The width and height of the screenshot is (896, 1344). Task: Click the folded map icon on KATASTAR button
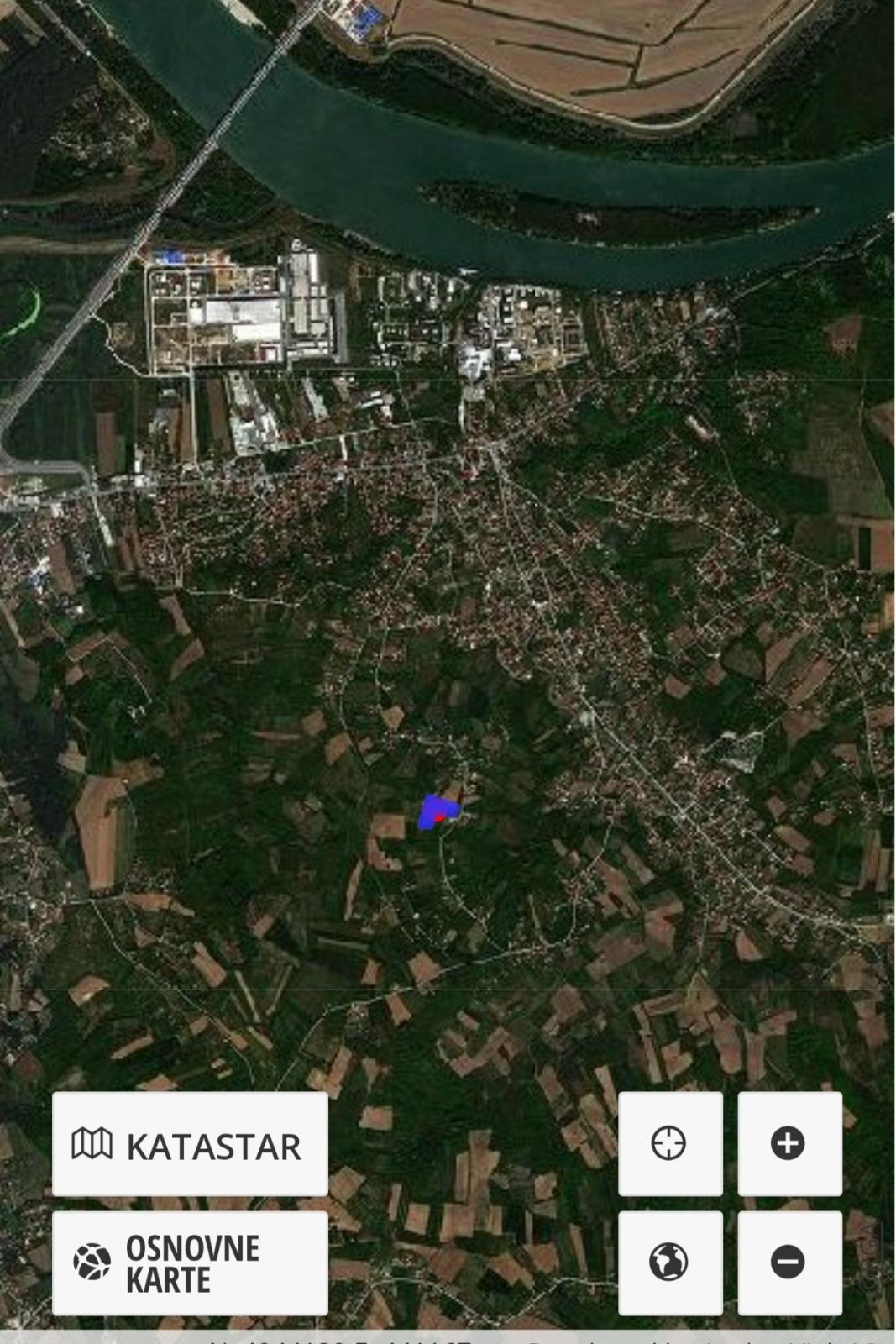92,1142
